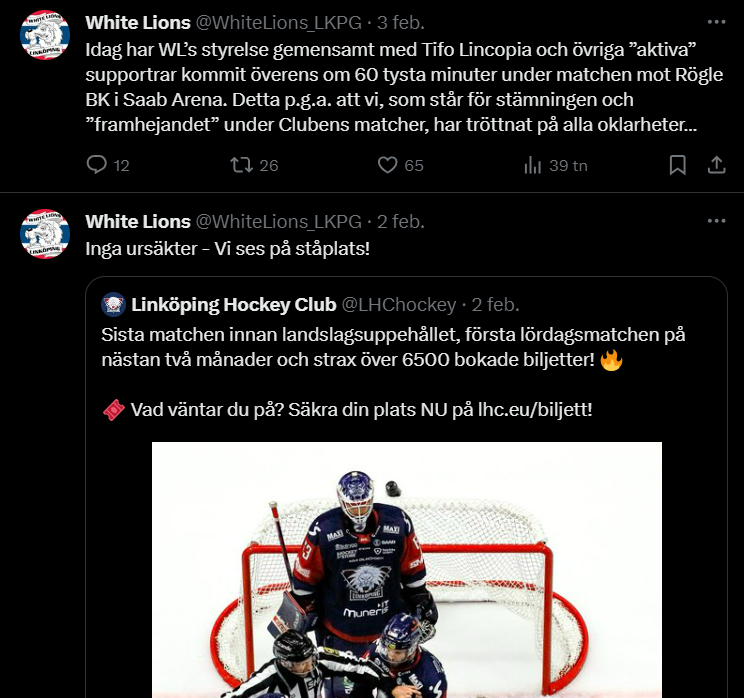Share the 60 tysta minuter post
The height and width of the screenshot is (698, 744).
point(716,165)
